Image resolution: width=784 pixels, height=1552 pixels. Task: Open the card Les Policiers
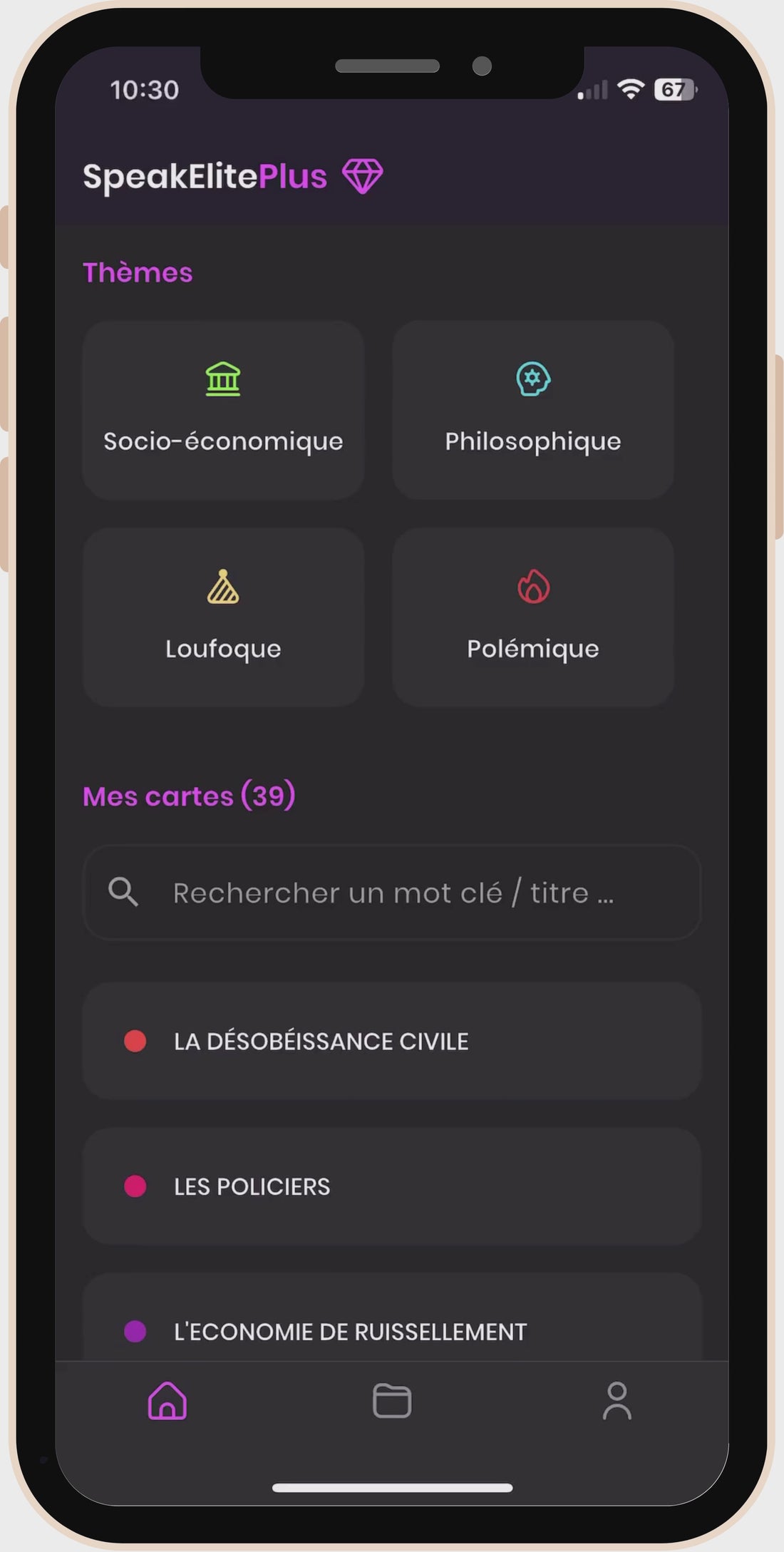[392, 1186]
